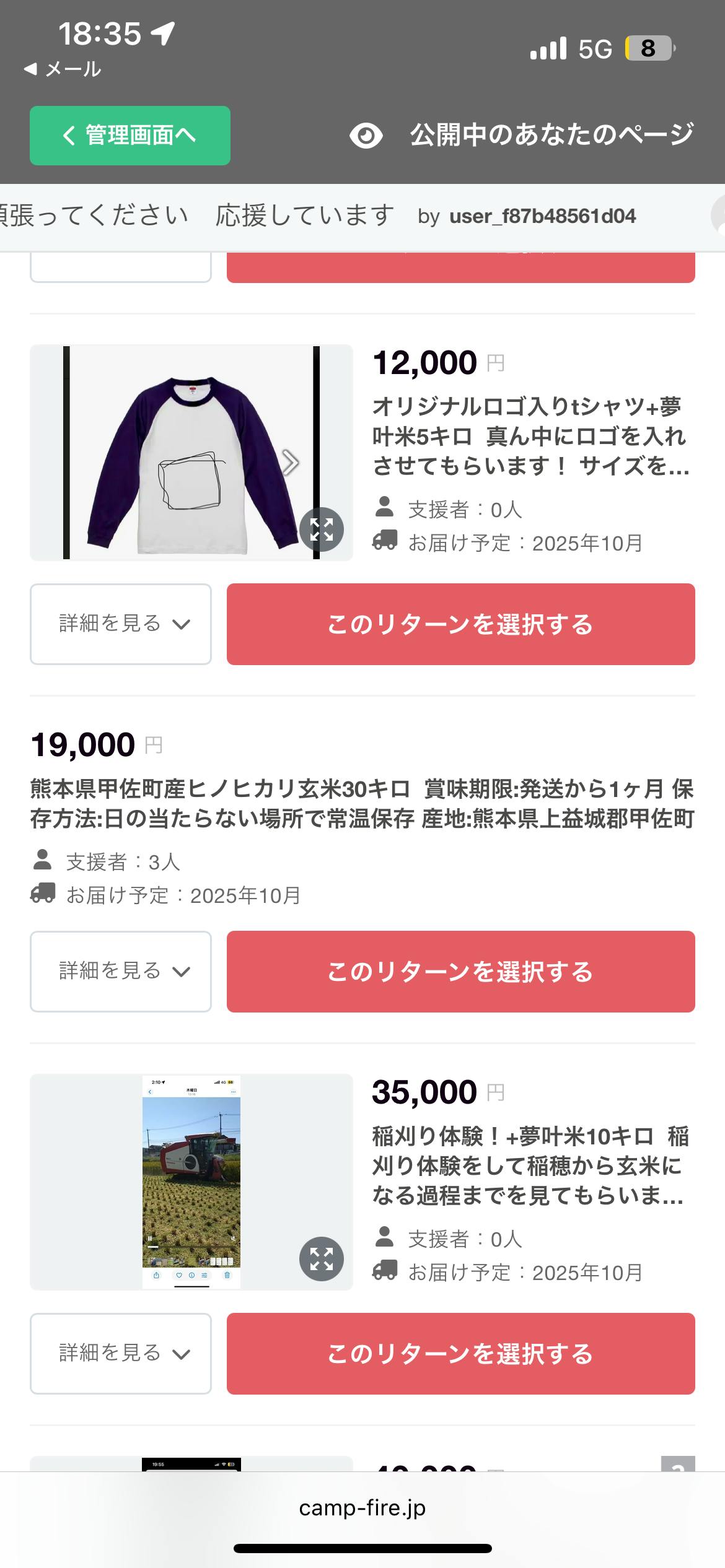The width and height of the screenshot is (725, 1568).
Task: Show next t-shirt image with arrow
Action: (290, 462)
